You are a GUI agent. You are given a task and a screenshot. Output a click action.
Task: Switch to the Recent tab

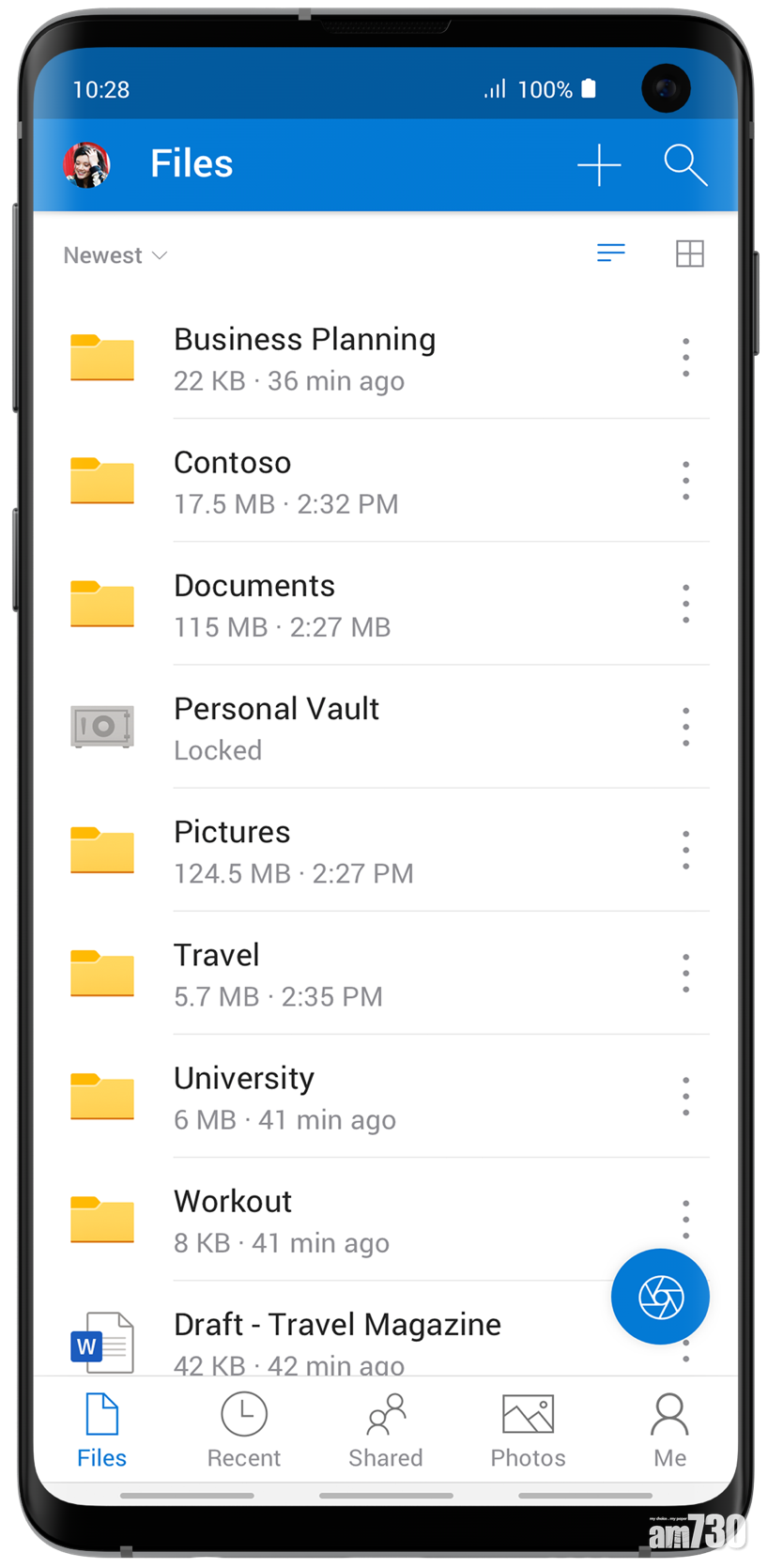[x=243, y=1428]
